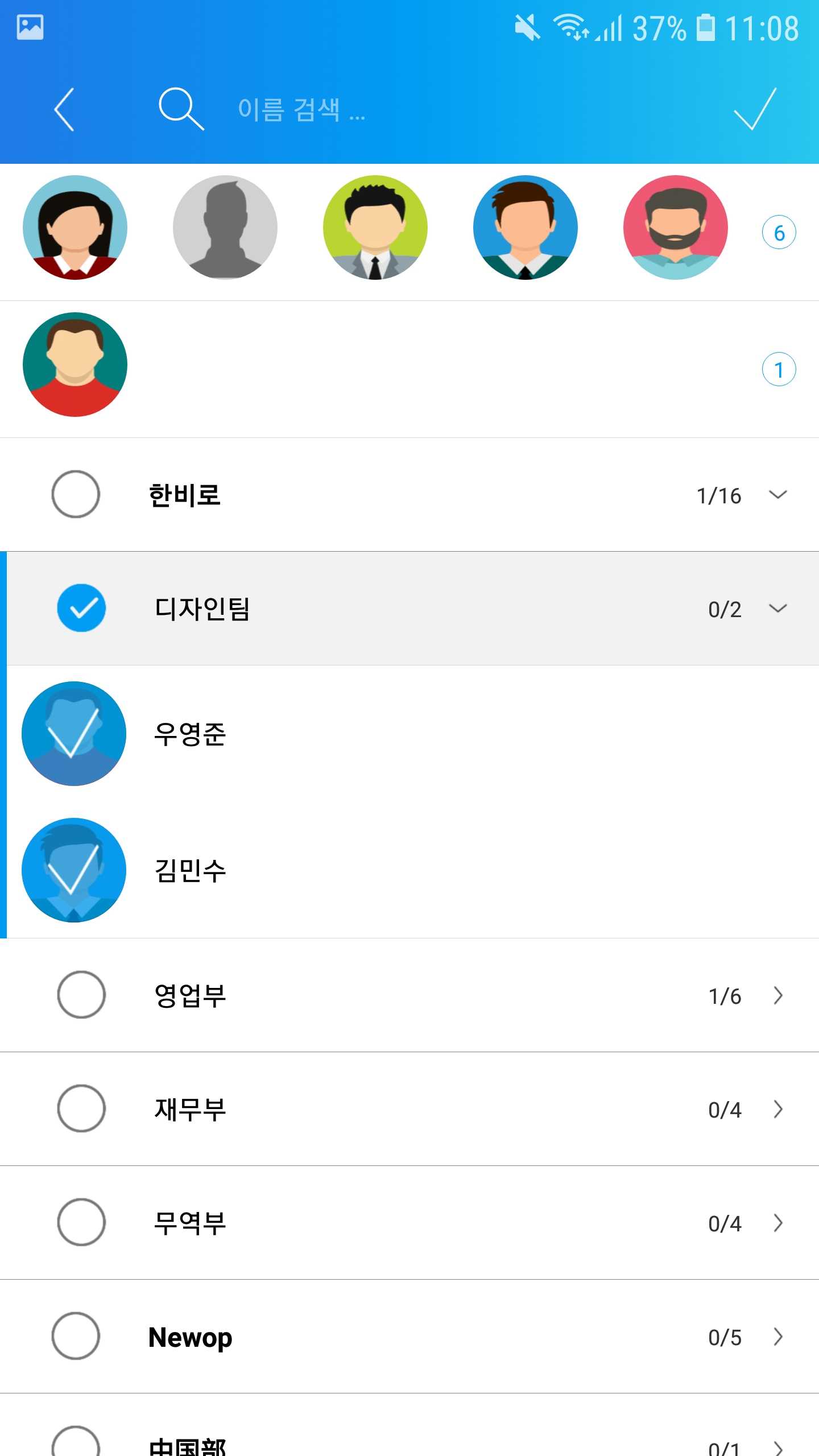This screenshot has height=1456, width=819.
Task: Expand the Newop group arrow
Action: pos(778,1337)
